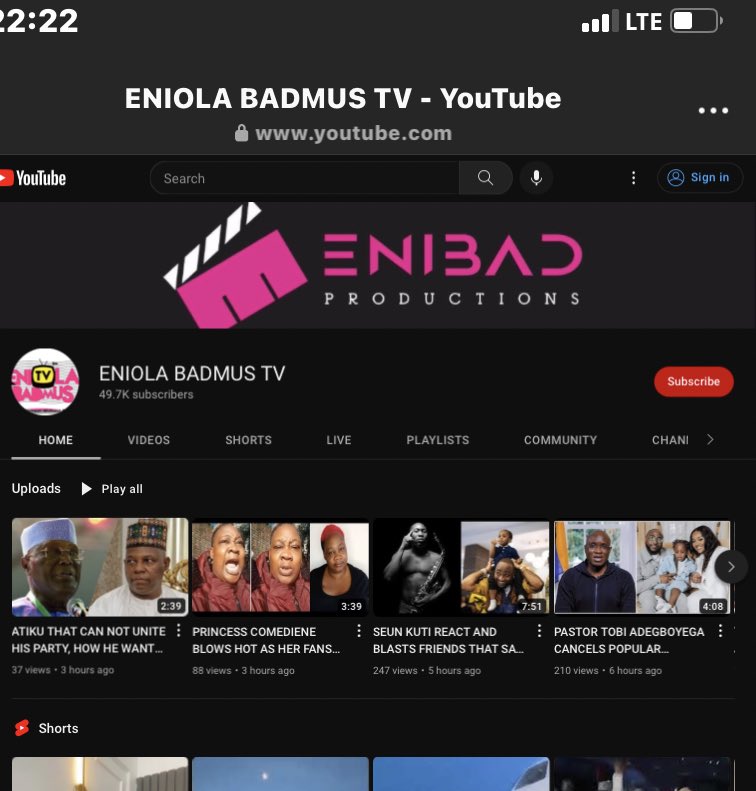Open the Seun Kuti React video
This screenshot has width=756, height=791.
tap(461, 565)
